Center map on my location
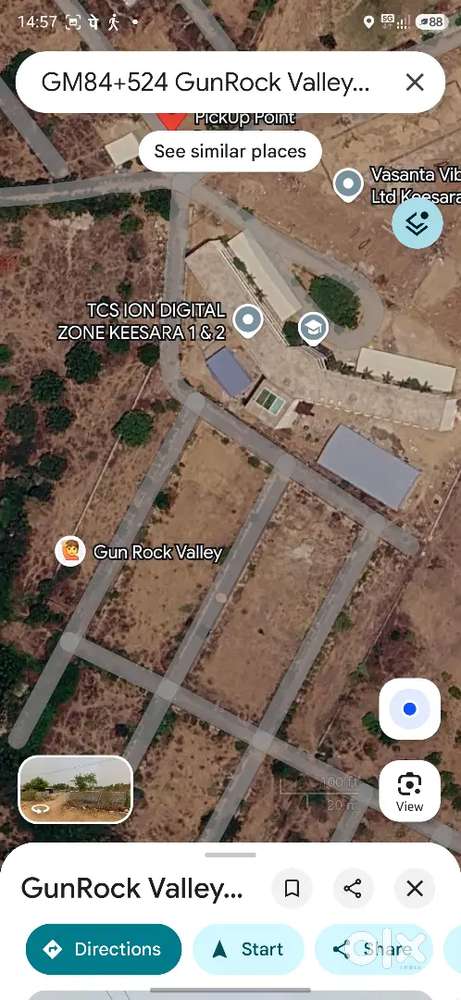This screenshot has width=461, height=1000. click(x=409, y=709)
